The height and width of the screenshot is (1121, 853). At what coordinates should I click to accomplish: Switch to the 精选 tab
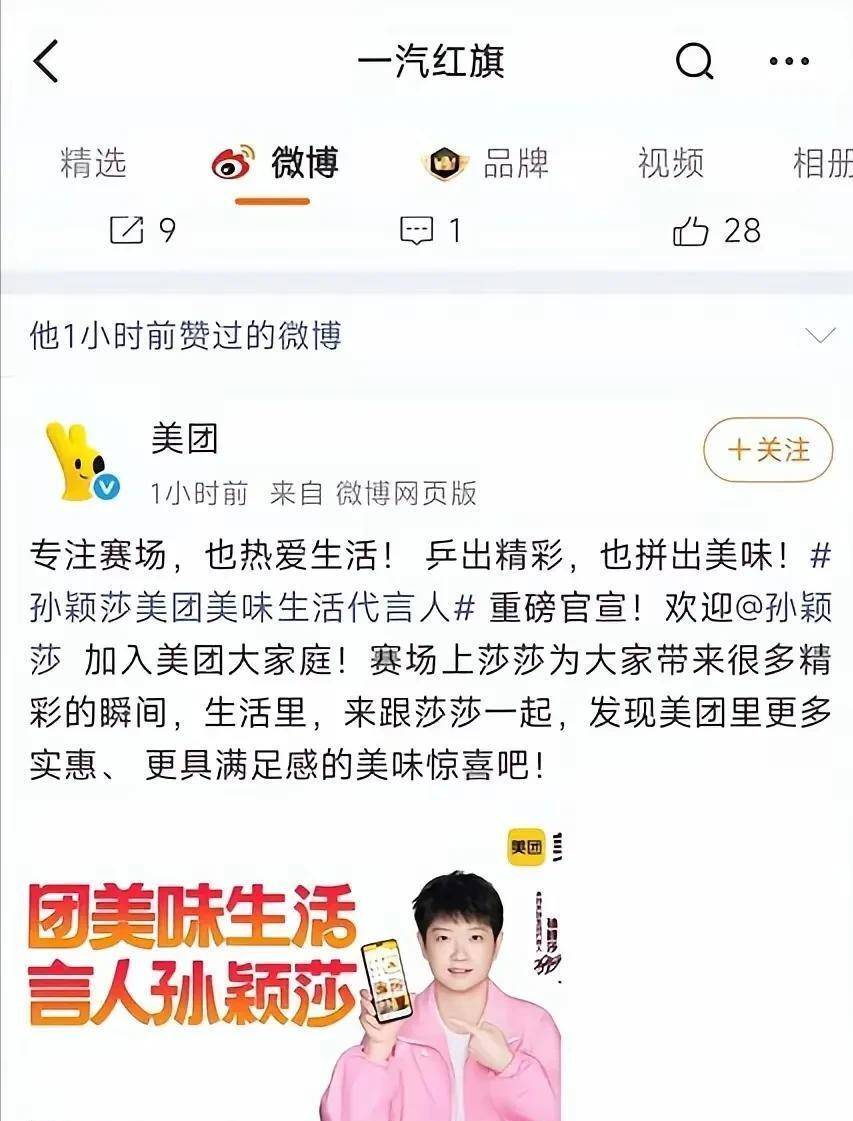tap(93, 163)
